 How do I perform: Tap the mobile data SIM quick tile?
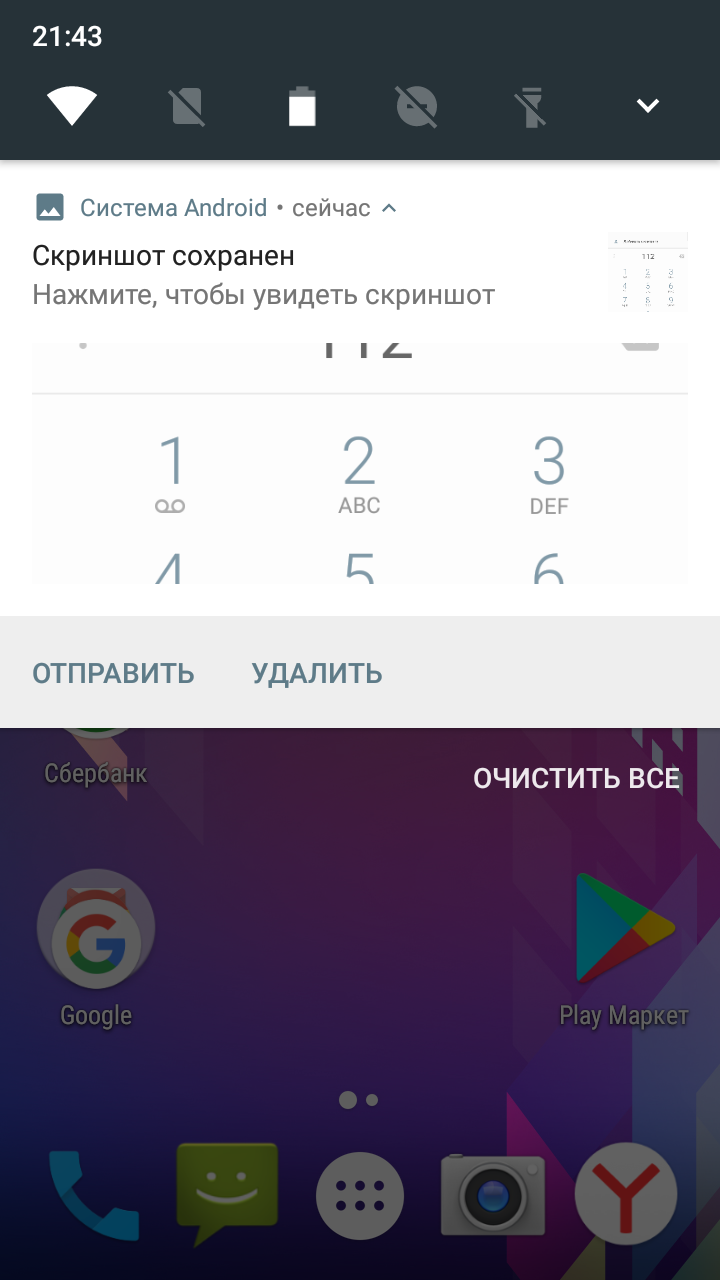pos(187,106)
